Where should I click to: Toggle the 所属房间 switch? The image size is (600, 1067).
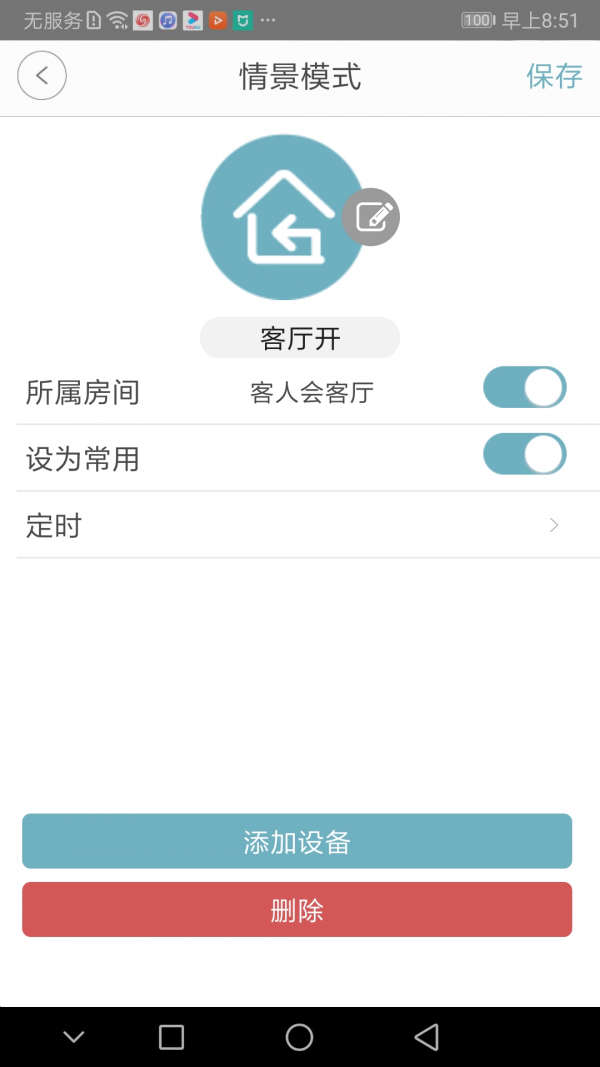tap(524, 388)
